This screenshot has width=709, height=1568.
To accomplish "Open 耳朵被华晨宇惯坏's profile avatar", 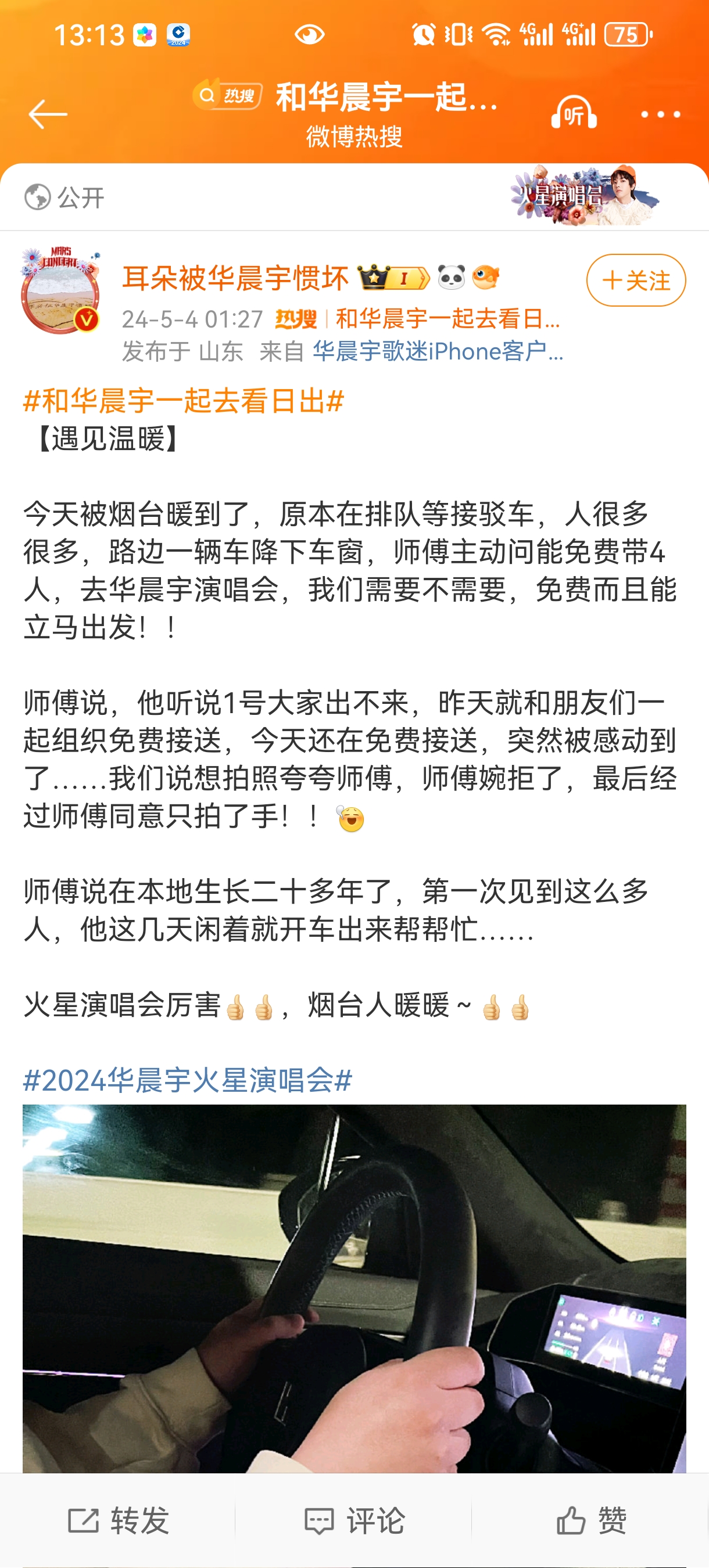I will pyautogui.click(x=60, y=291).
